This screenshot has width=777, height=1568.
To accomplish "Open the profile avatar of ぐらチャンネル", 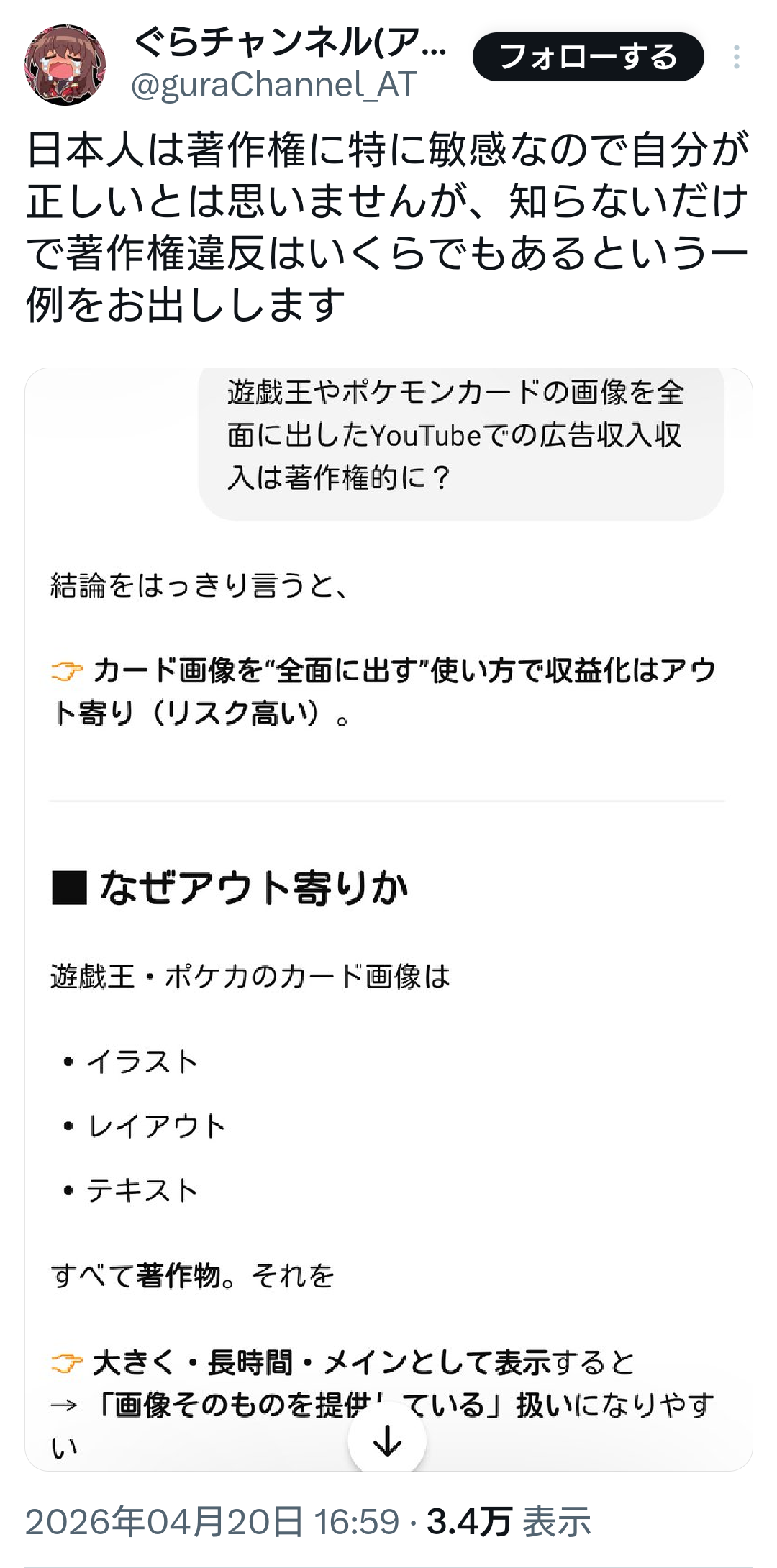I will [x=65, y=65].
